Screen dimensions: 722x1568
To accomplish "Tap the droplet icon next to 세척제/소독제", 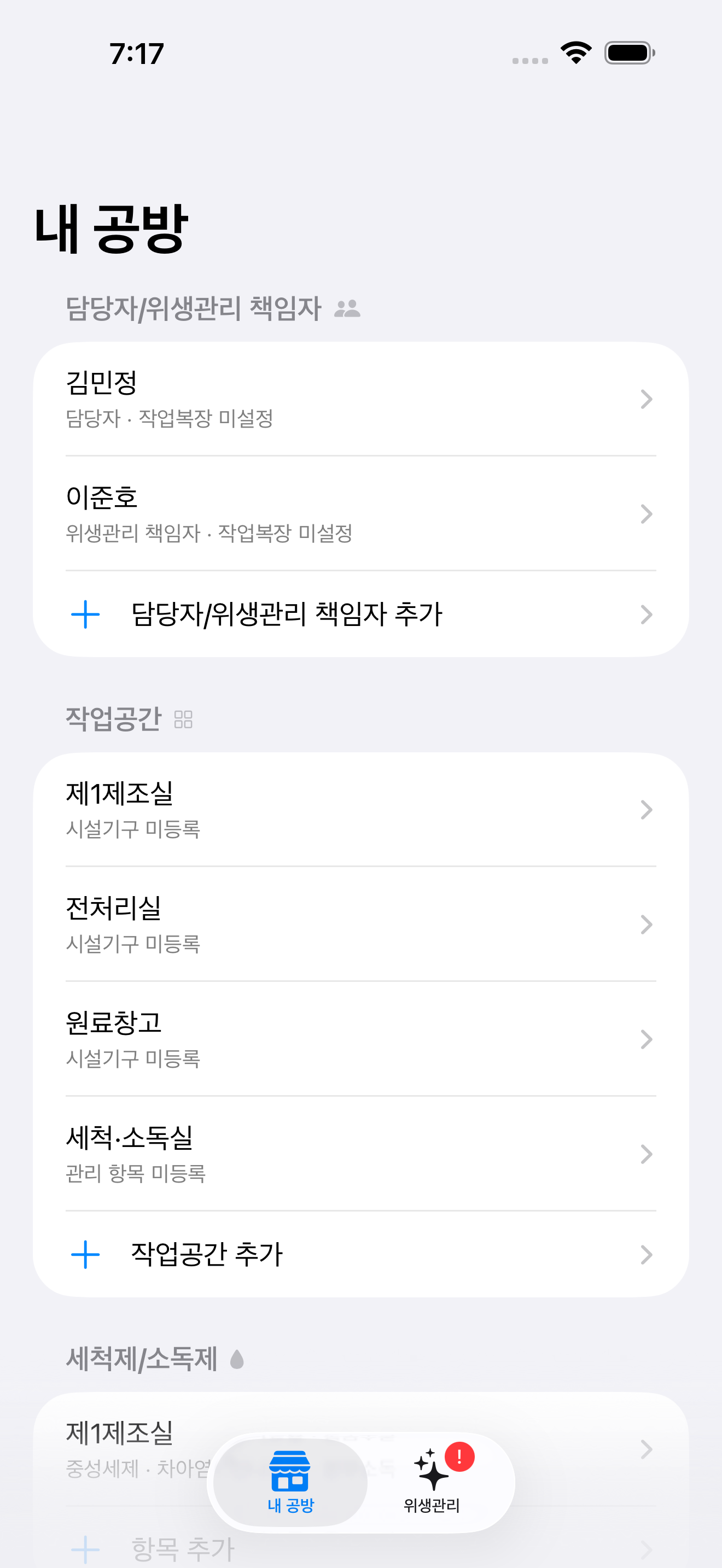I will pyautogui.click(x=237, y=1359).
